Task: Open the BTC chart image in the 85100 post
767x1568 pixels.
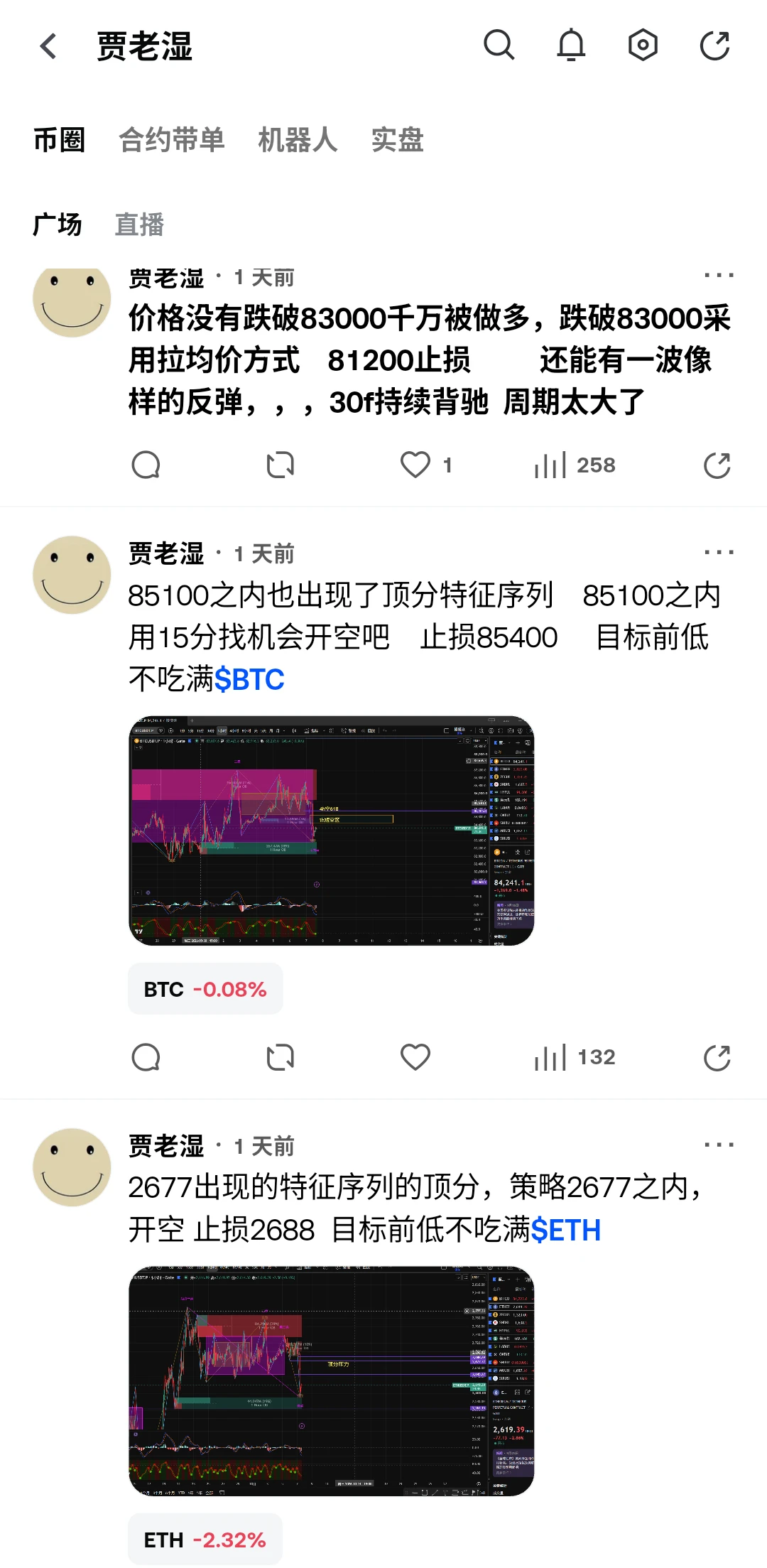Action: click(331, 831)
